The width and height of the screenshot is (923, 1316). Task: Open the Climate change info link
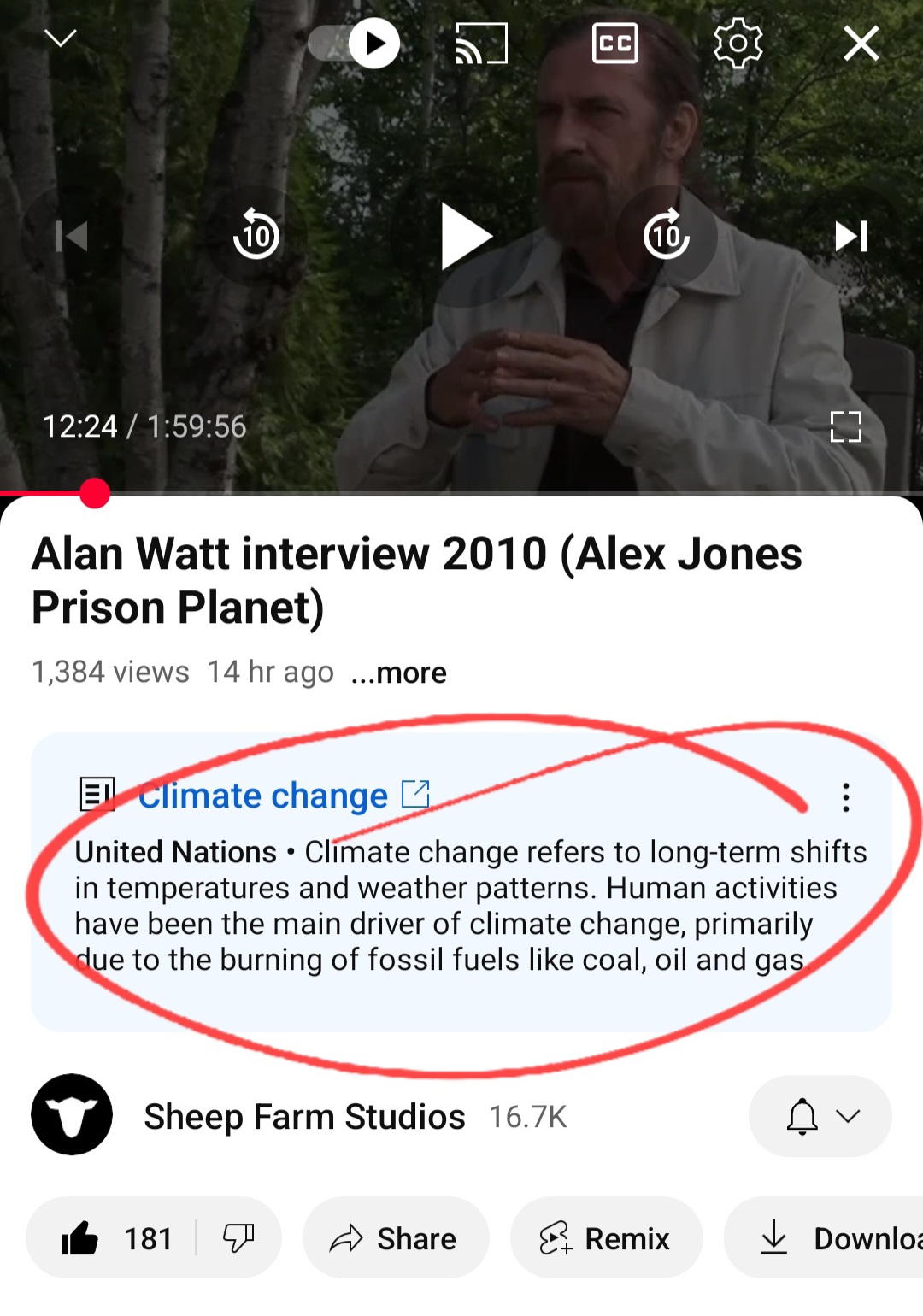(263, 796)
